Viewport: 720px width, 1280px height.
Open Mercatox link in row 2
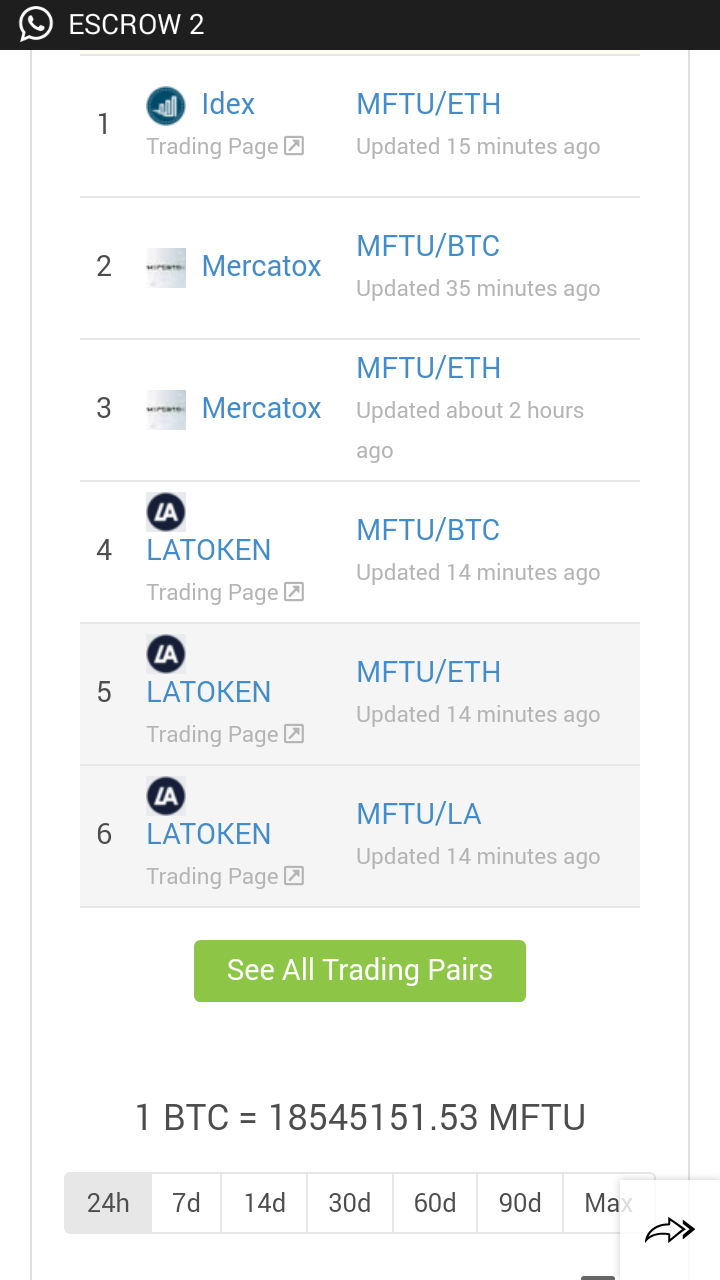261,266
